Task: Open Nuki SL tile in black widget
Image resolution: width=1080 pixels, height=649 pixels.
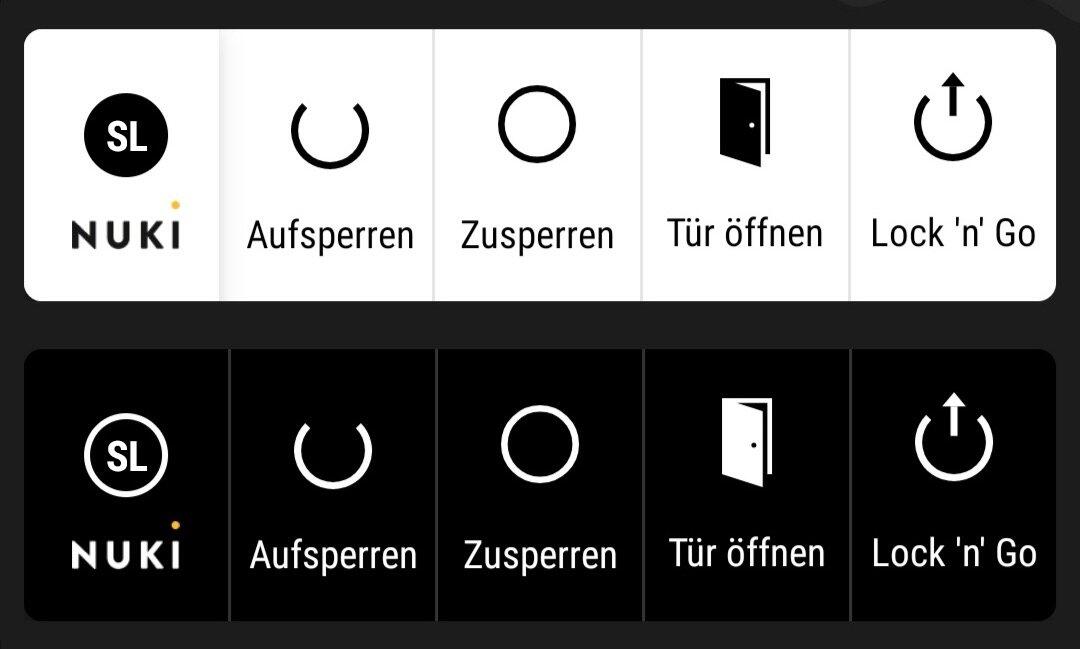Action: coord(126,486)
